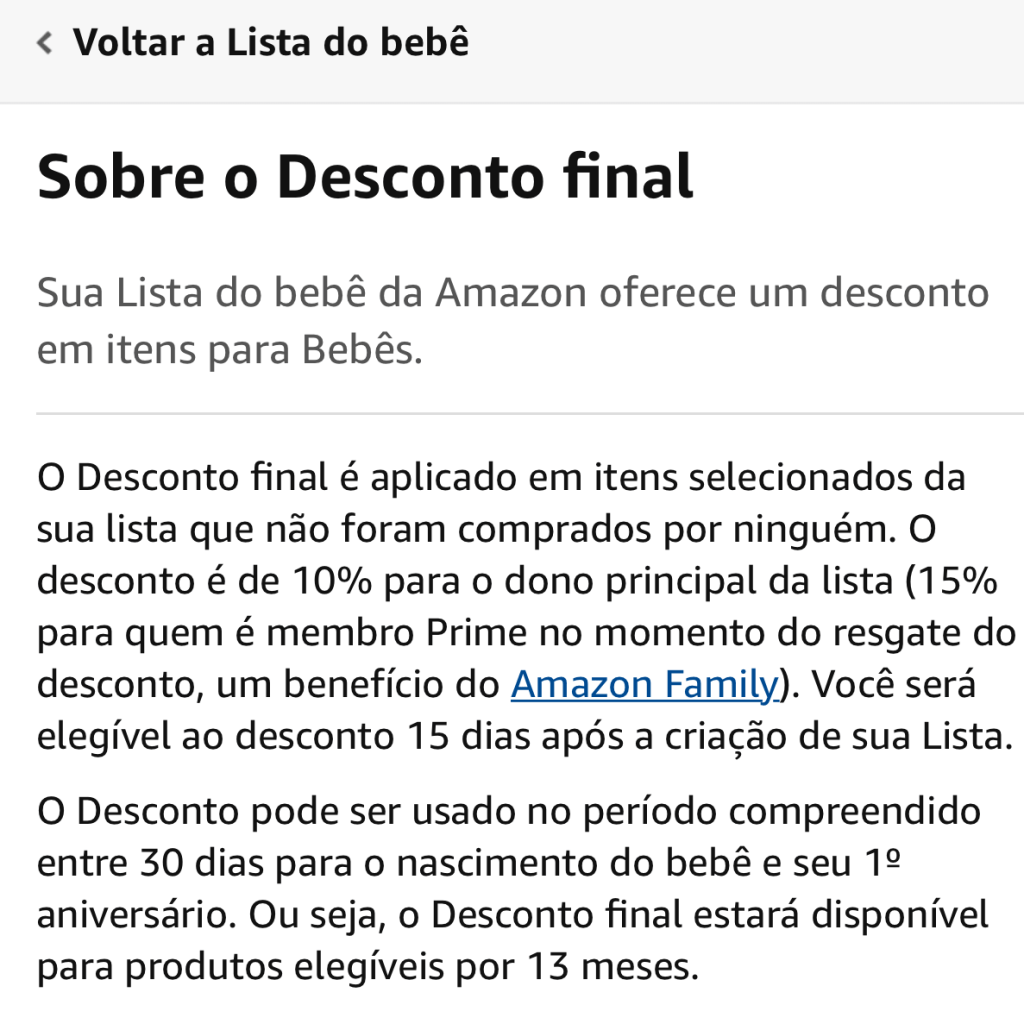Go back to Lista do bebê
Screen dimensions: 1024x1024
253,44
